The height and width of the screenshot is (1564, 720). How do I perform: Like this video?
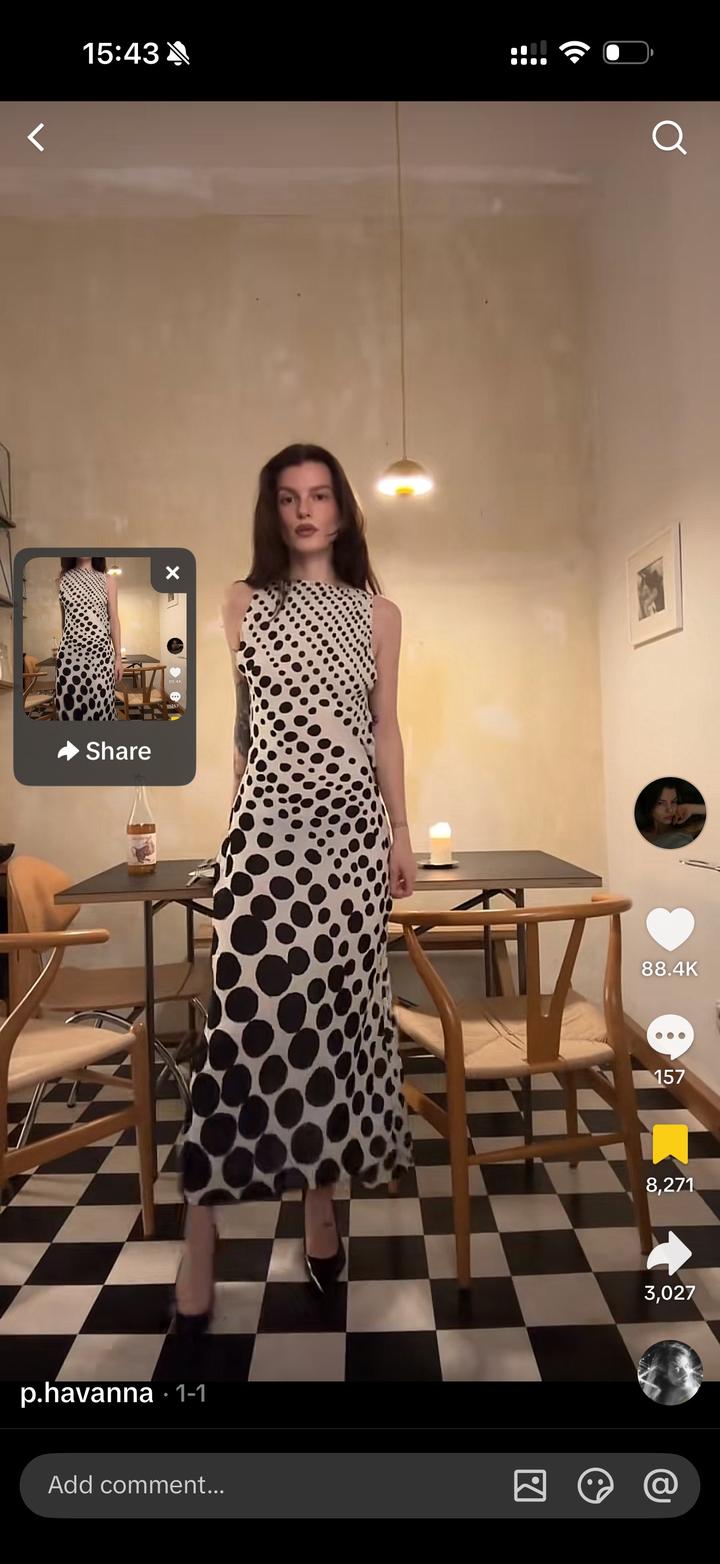[670, 930]
